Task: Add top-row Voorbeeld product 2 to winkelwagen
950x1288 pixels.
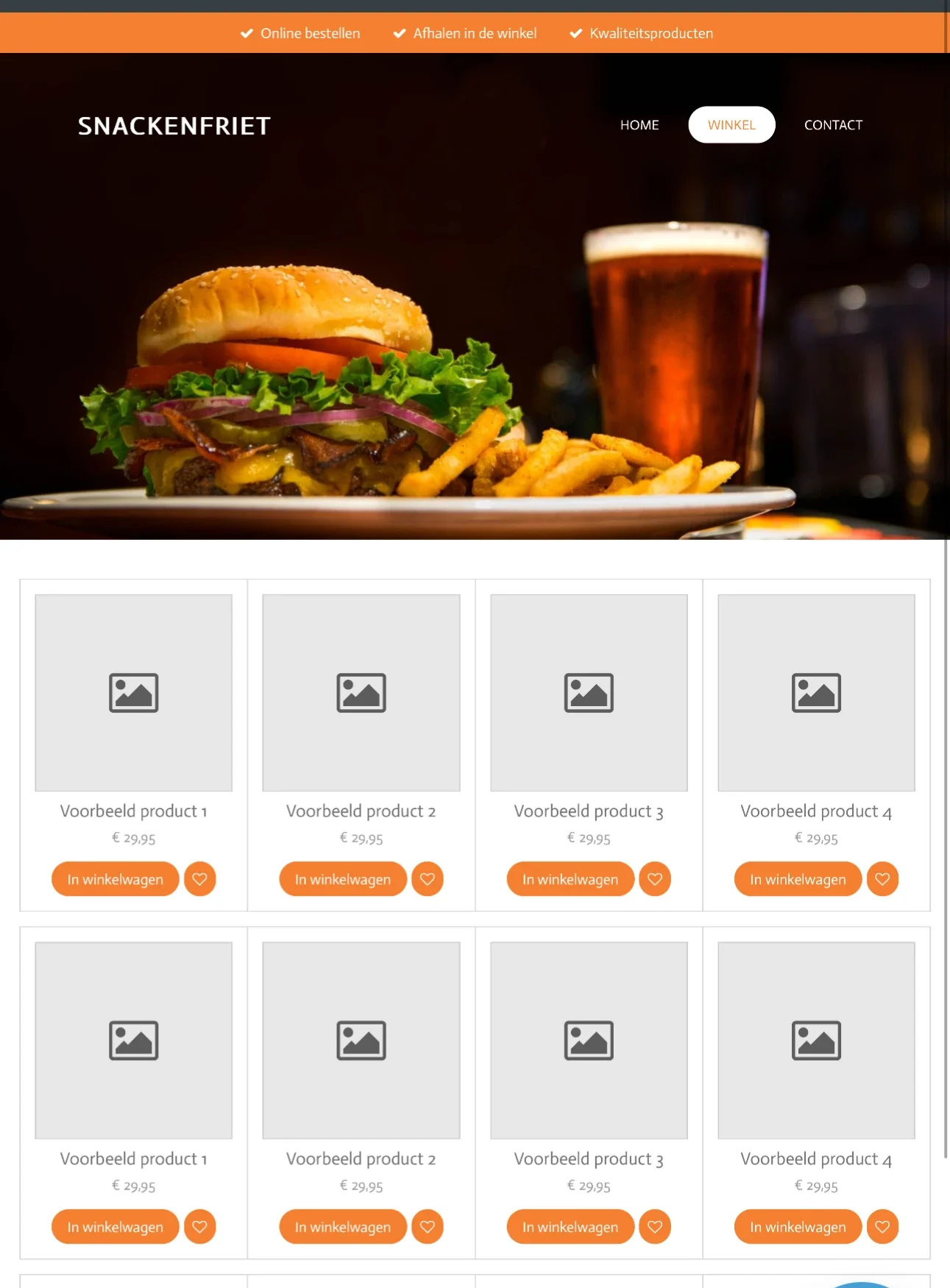Action: point(343,879)
